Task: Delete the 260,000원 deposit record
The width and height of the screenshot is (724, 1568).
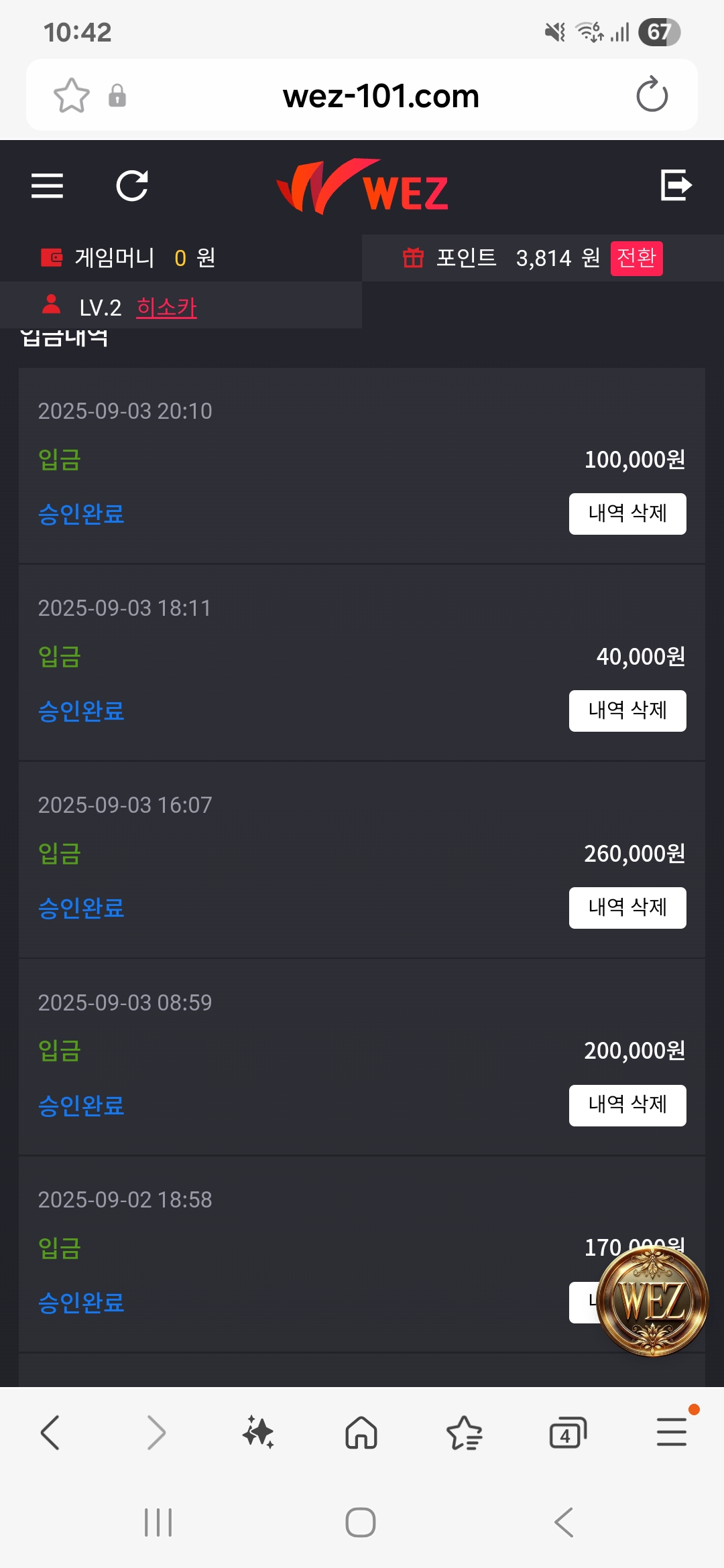Action: click(627, 908)
